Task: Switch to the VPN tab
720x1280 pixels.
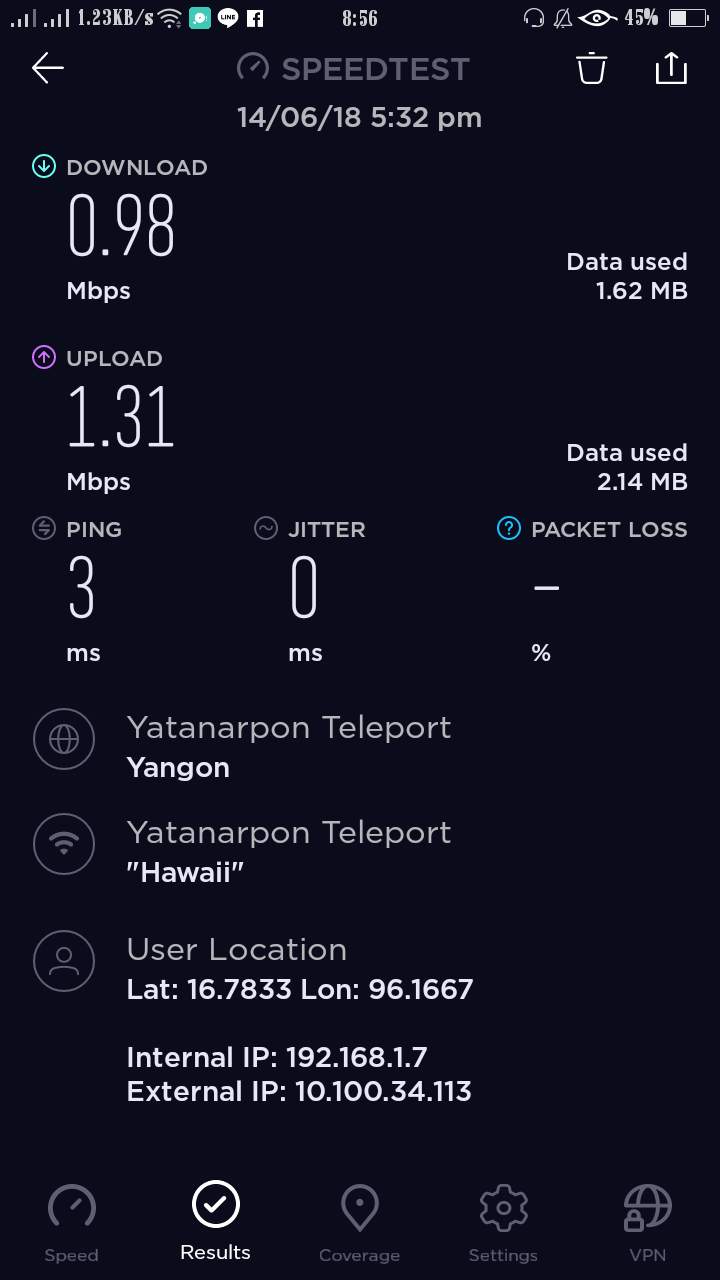Action: (647, 1222)
